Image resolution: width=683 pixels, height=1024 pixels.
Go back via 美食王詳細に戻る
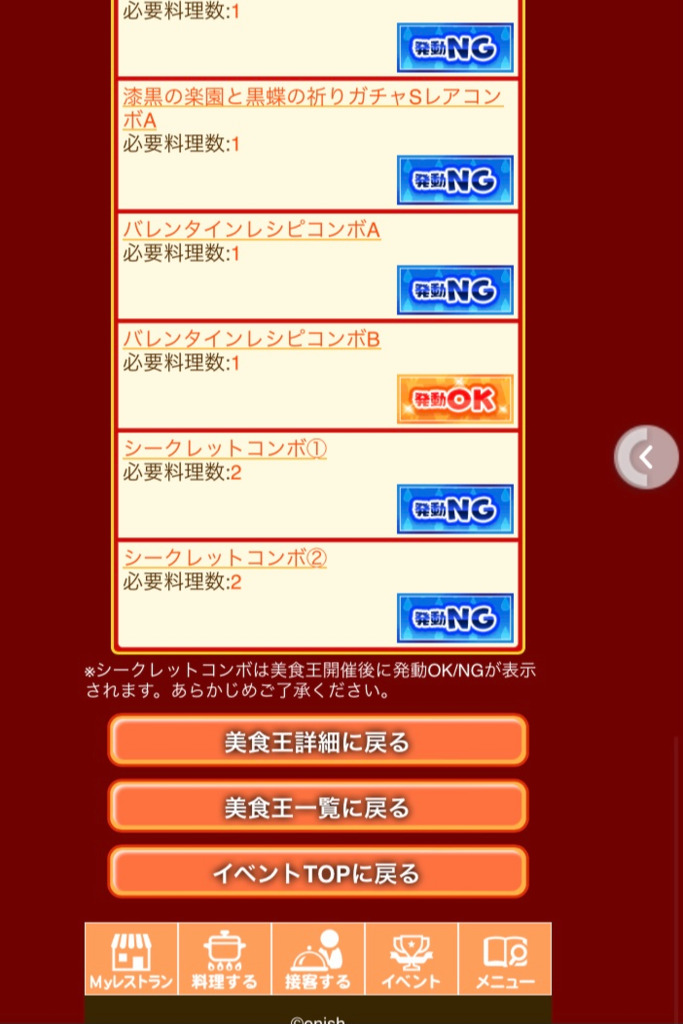coord(317,741)
